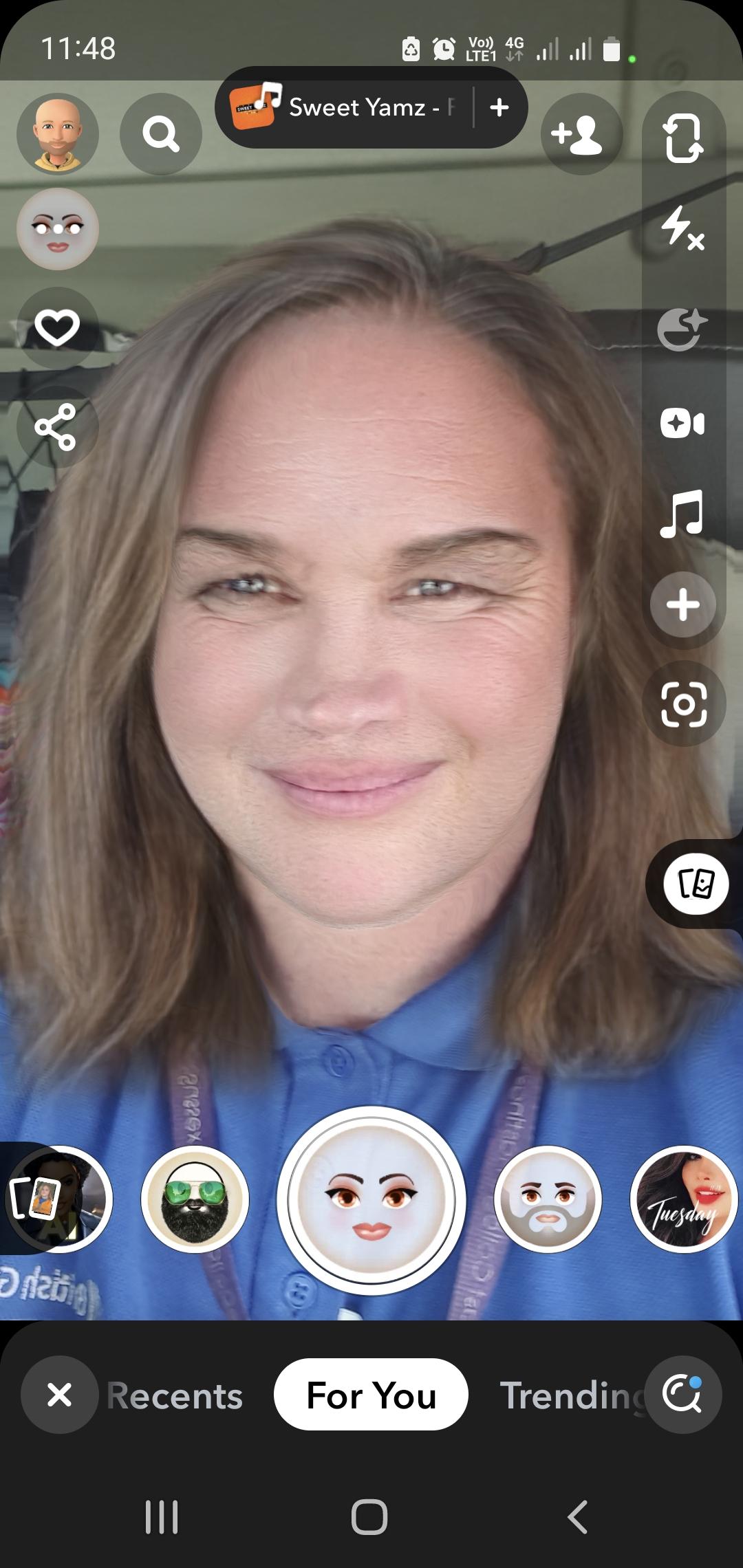Open the add friends icon
Image resolution: width=743 pixels, height=1568 pixels.
(x=581, y=134)
